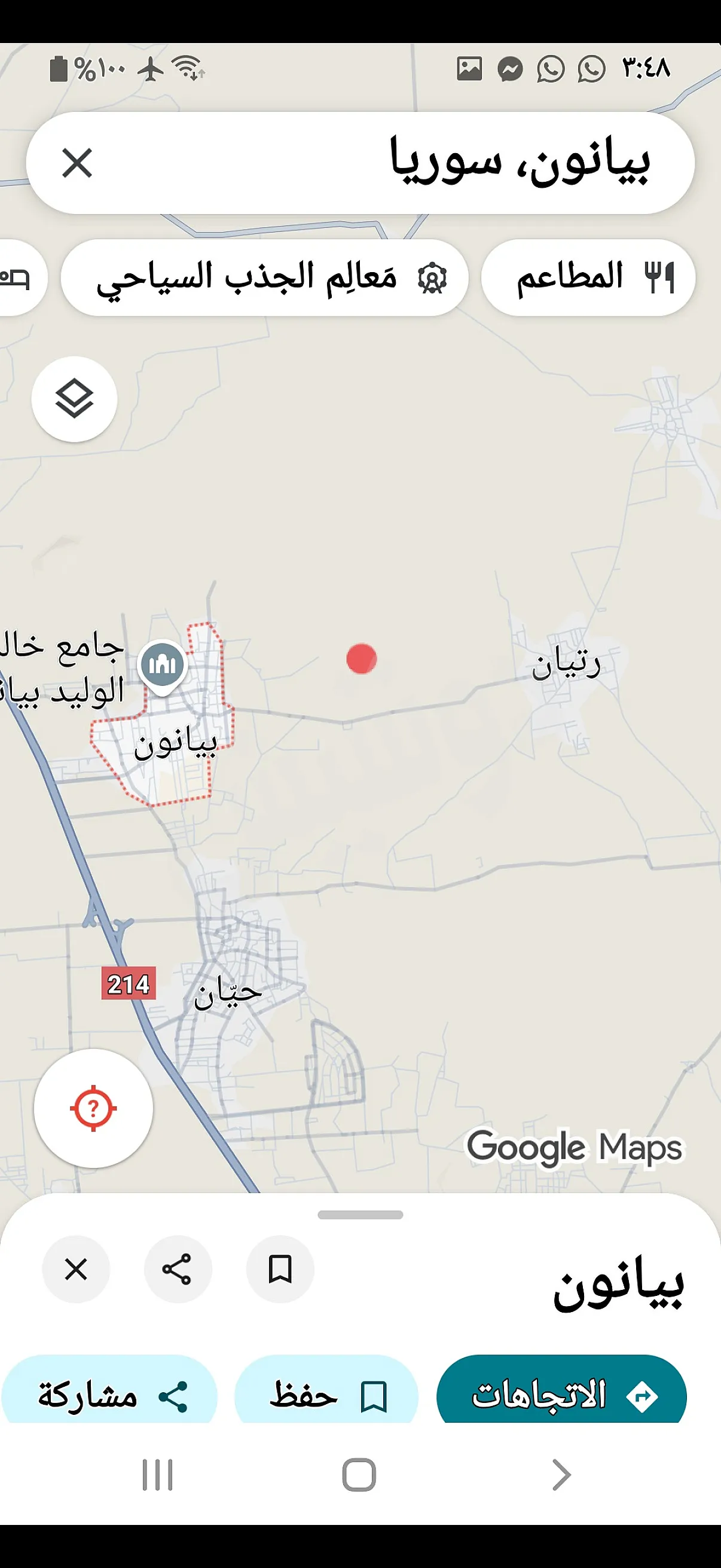Tap the round share icon beside بيانون title
Image resolution: width=721 pixels, height=1568 pixels.
click(178, 1270)
